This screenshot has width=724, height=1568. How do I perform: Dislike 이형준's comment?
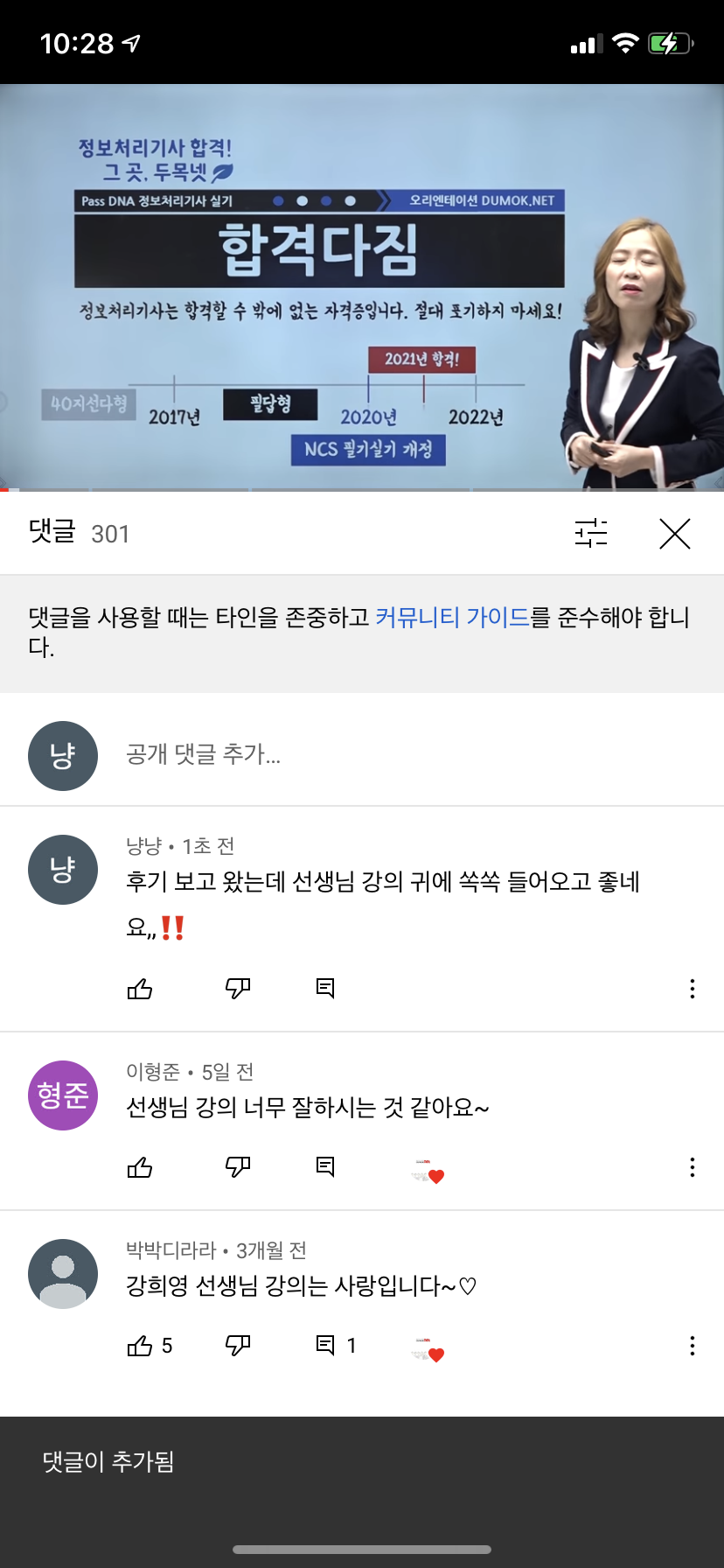coord(238,1167)
